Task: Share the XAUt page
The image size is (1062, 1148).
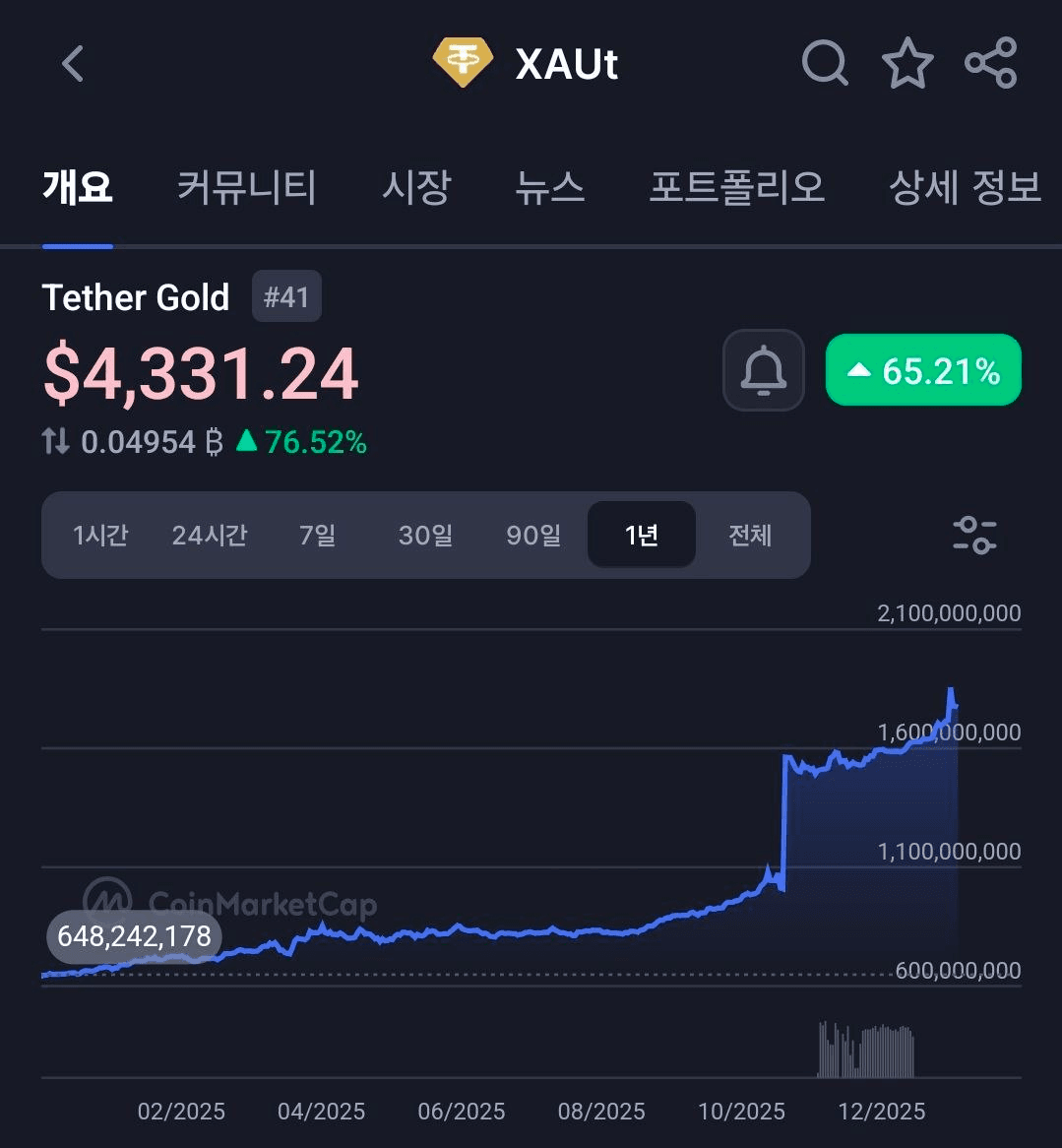Action: [990, 64]
